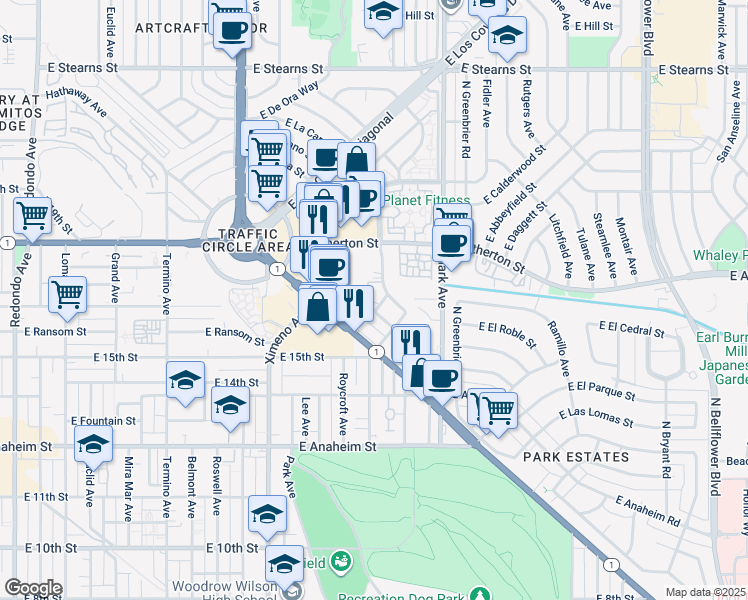The width and height of the screenshot is (748, 600).
Task: Tap the school marker on E Stearns St near Fidler Ave
Action: click(509, 38)
